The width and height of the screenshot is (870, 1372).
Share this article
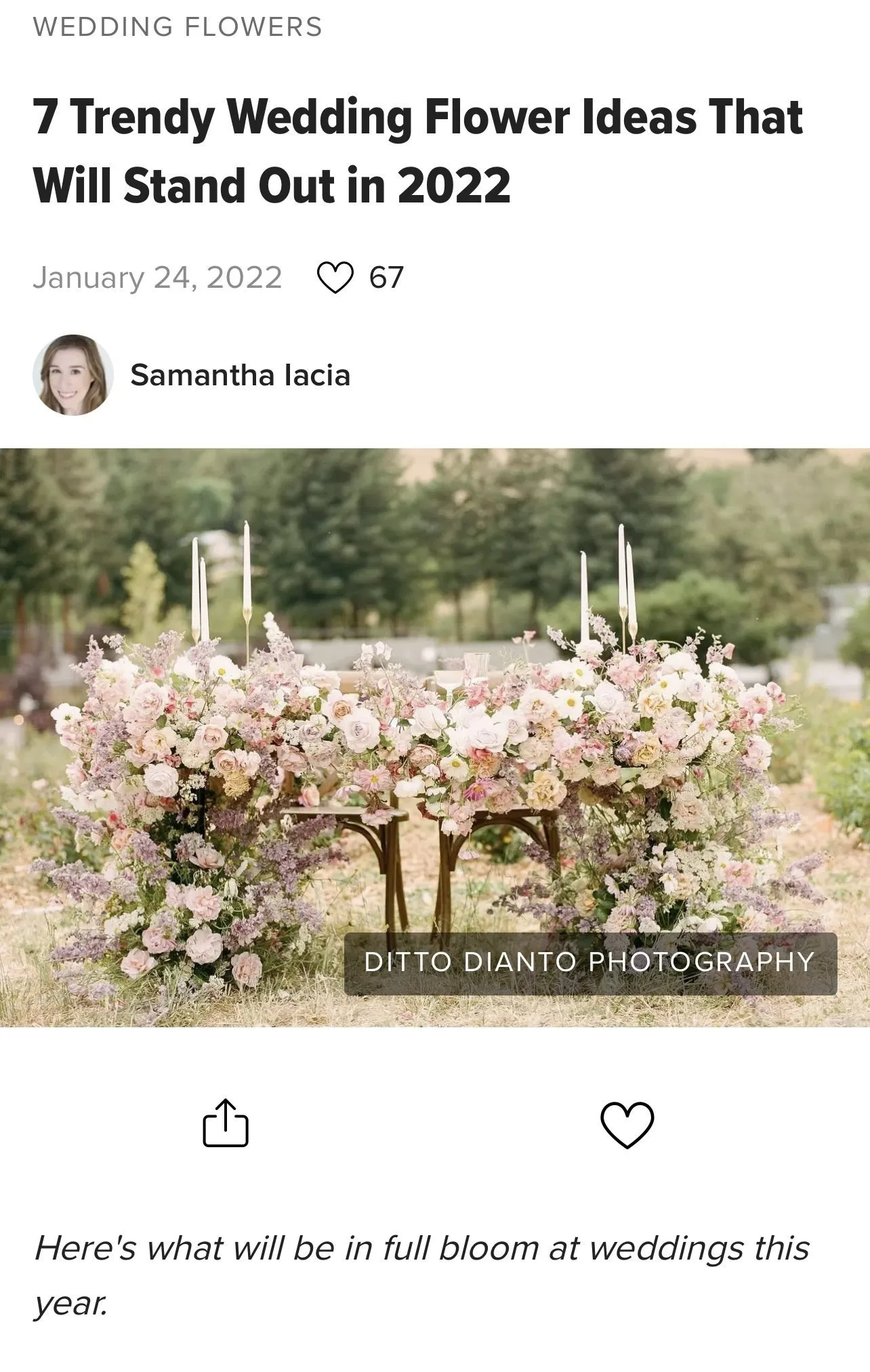point(226,1123)
